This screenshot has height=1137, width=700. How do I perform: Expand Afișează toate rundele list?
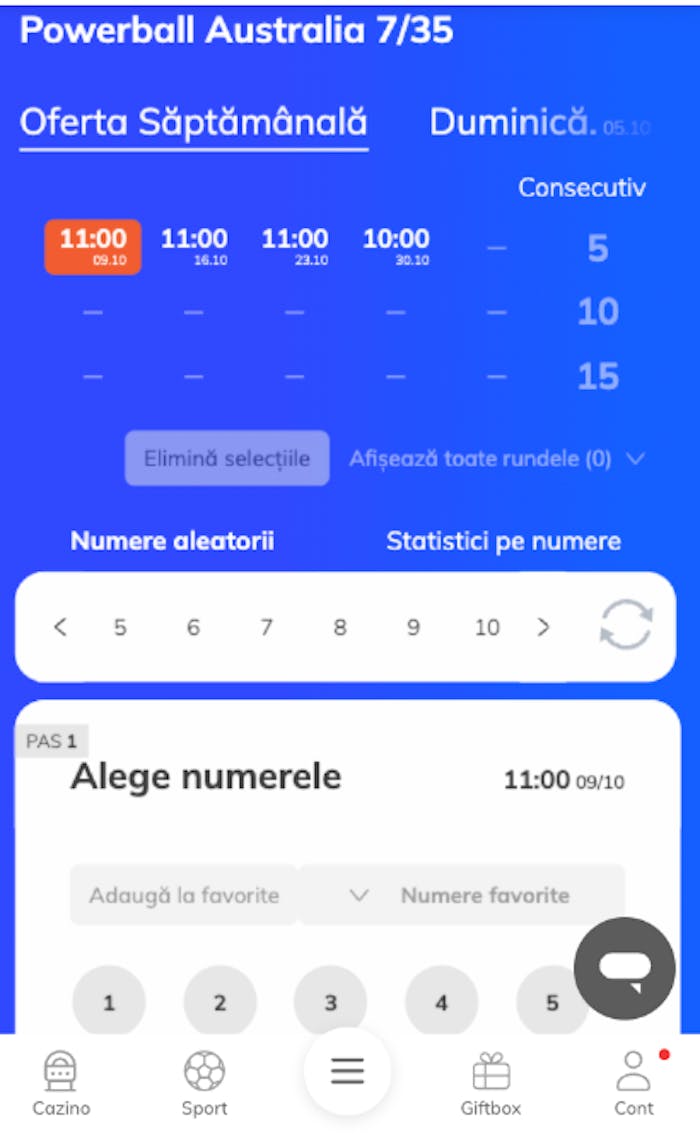(496, 459)
